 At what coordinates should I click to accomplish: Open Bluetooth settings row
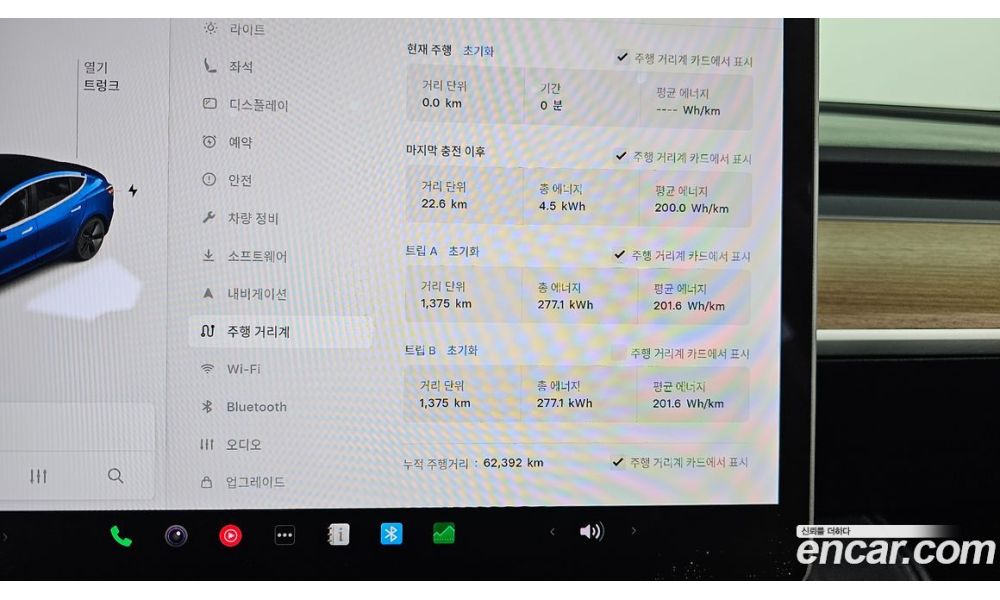click(256, 407)
